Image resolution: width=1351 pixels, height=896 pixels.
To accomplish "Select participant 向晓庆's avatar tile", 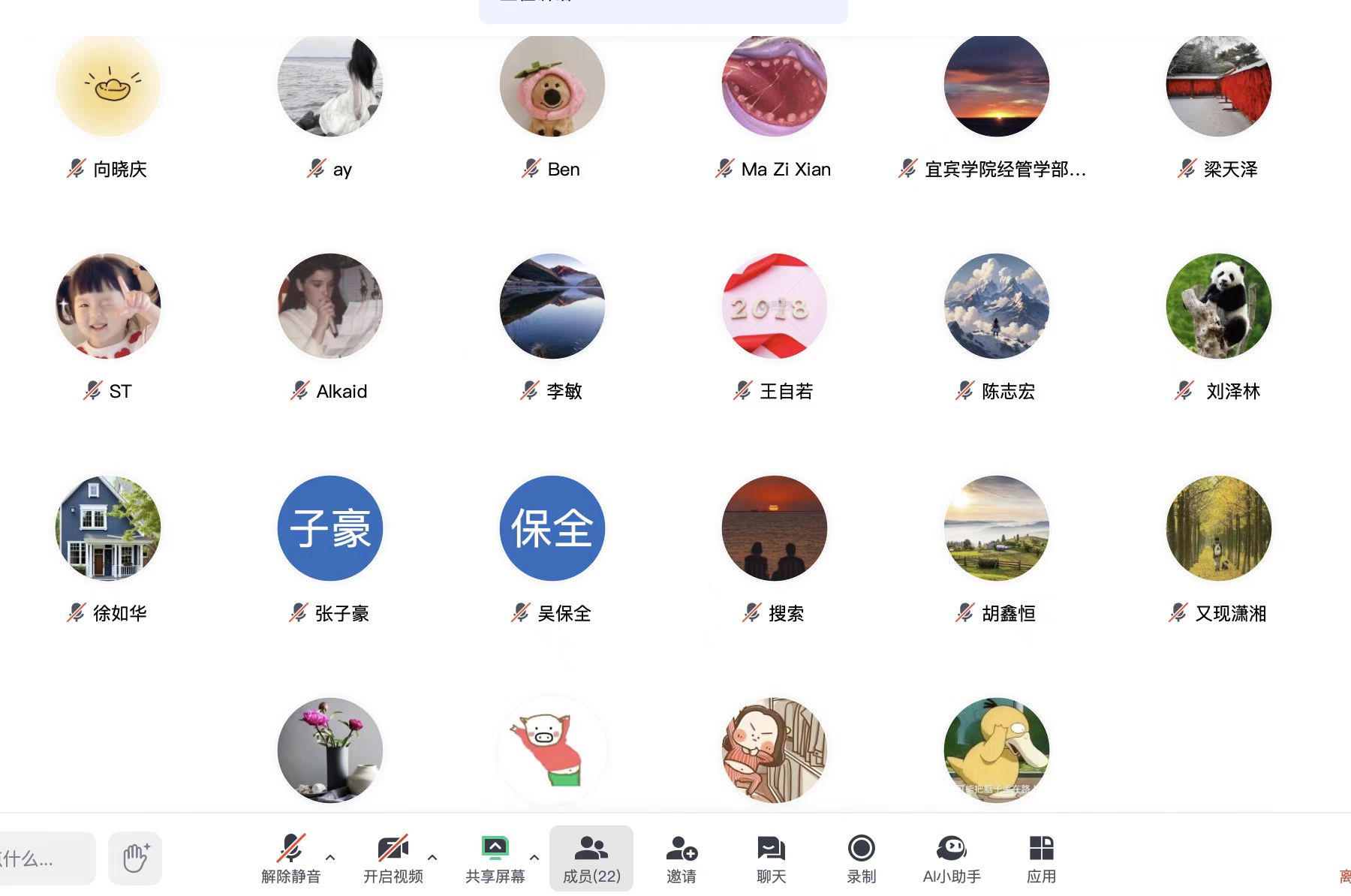I will [108, 84].
